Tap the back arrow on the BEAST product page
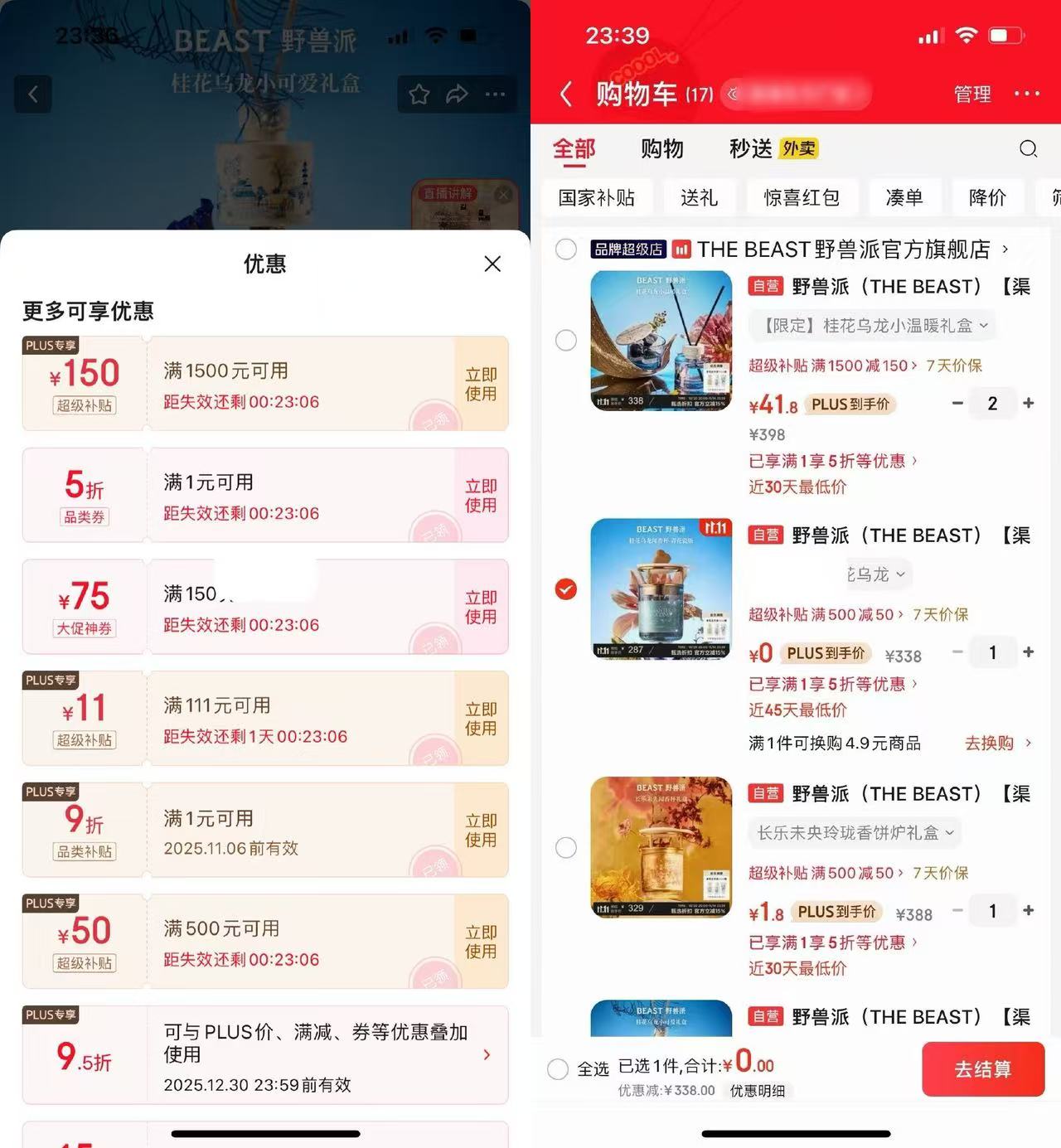Viewport: 1061px width, 1148px height. click(x=33, y=94)
